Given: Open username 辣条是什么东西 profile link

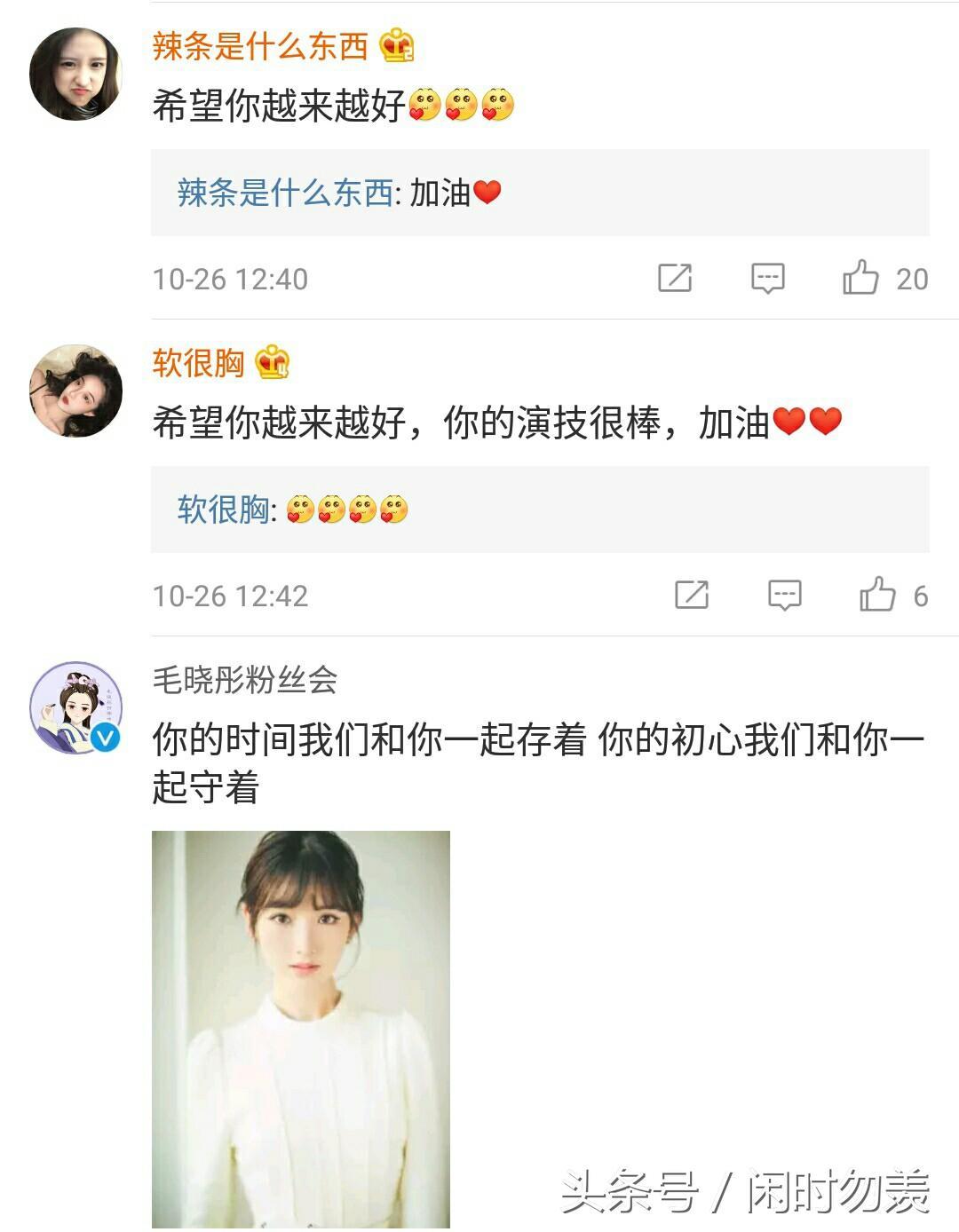Looking at the screenshot, I should point(259,46).
